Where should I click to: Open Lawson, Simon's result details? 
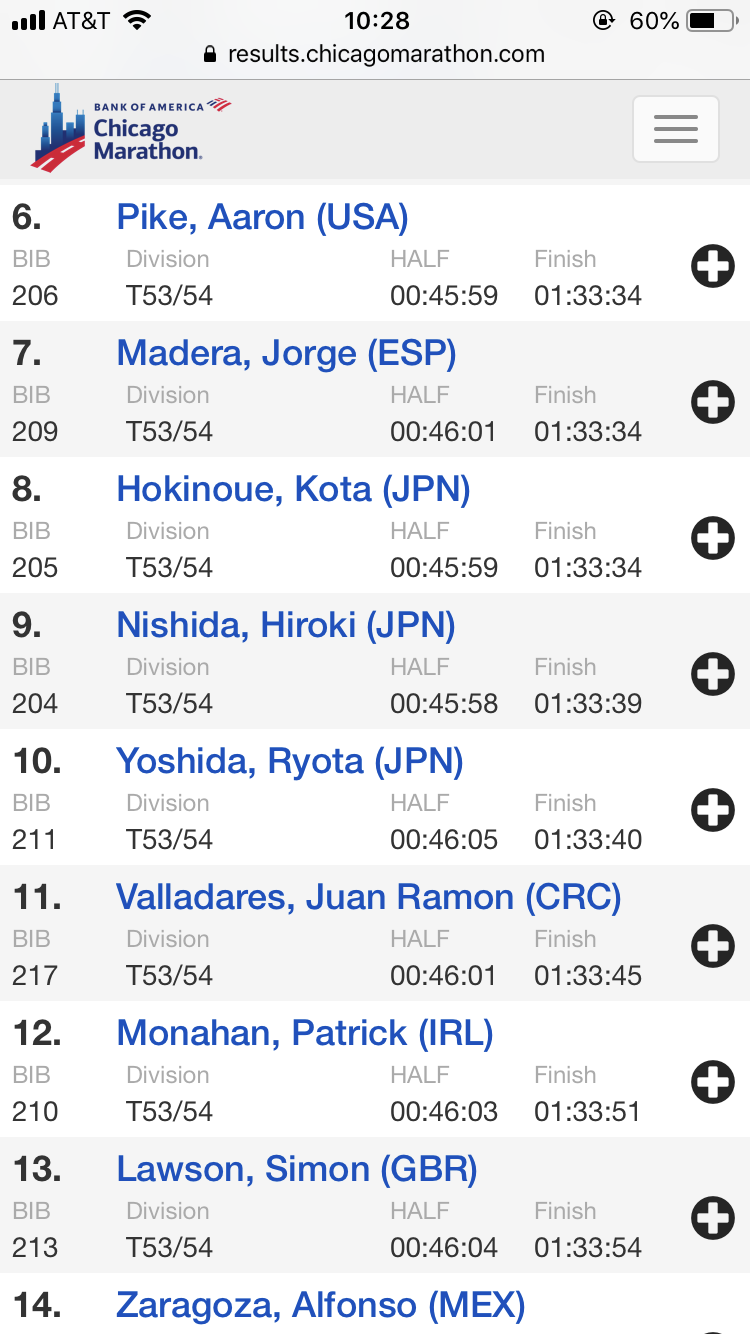coord(297,1169)
